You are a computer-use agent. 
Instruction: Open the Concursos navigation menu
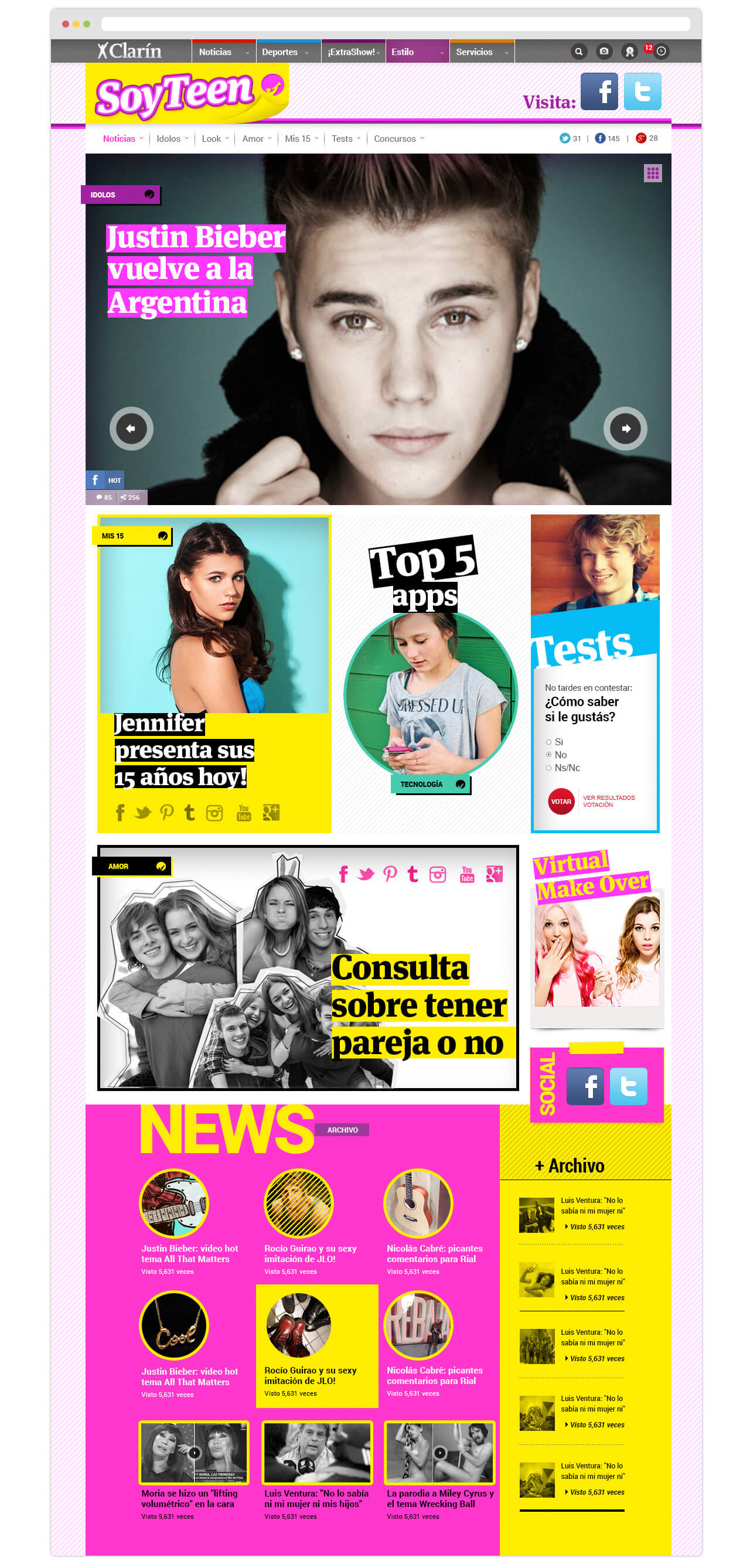click(399, 139)
